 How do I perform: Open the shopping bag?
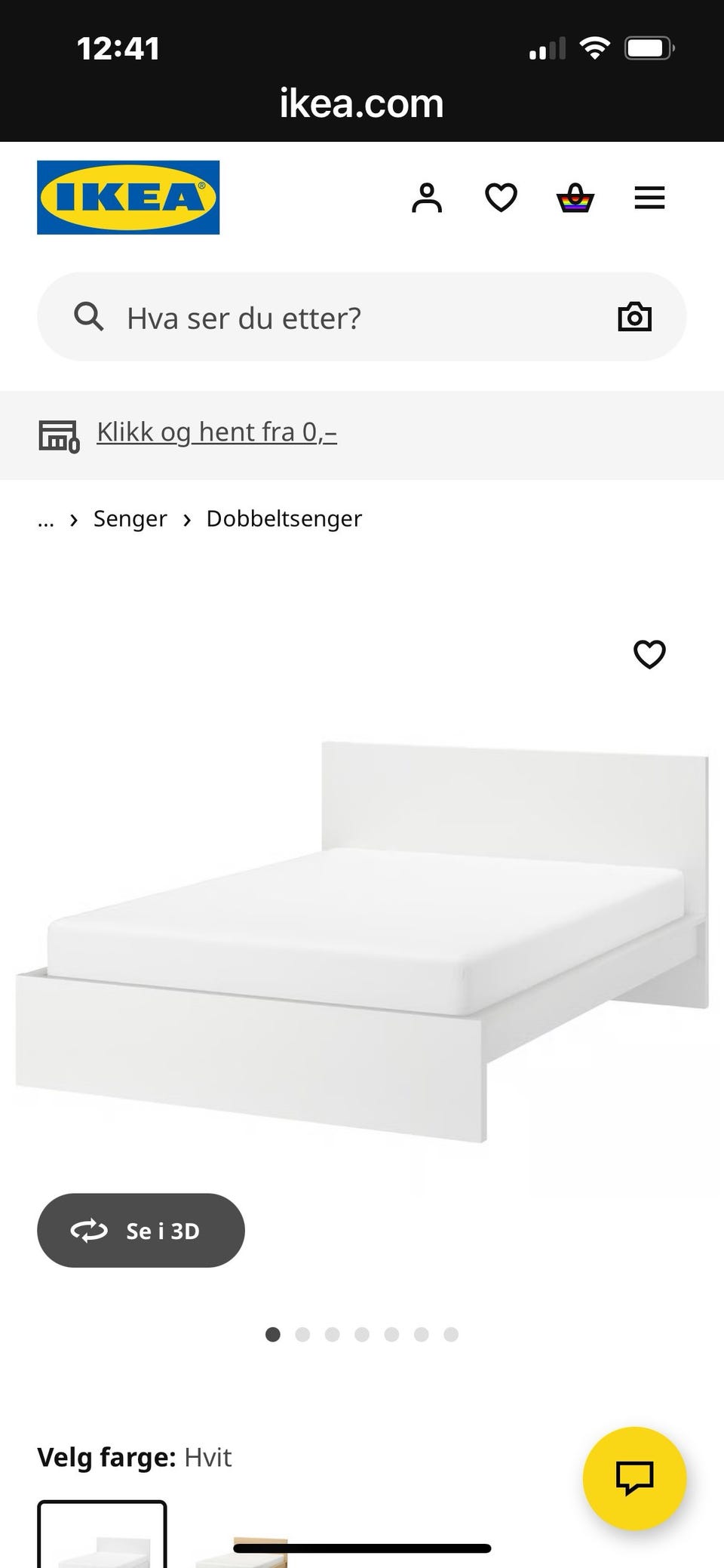573,198
